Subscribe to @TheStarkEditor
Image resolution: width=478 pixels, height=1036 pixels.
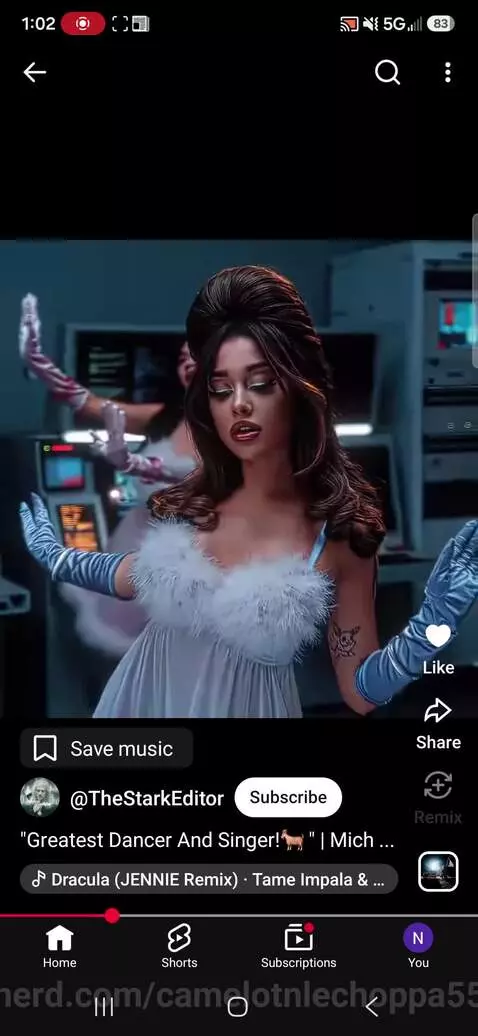point(288,797)
